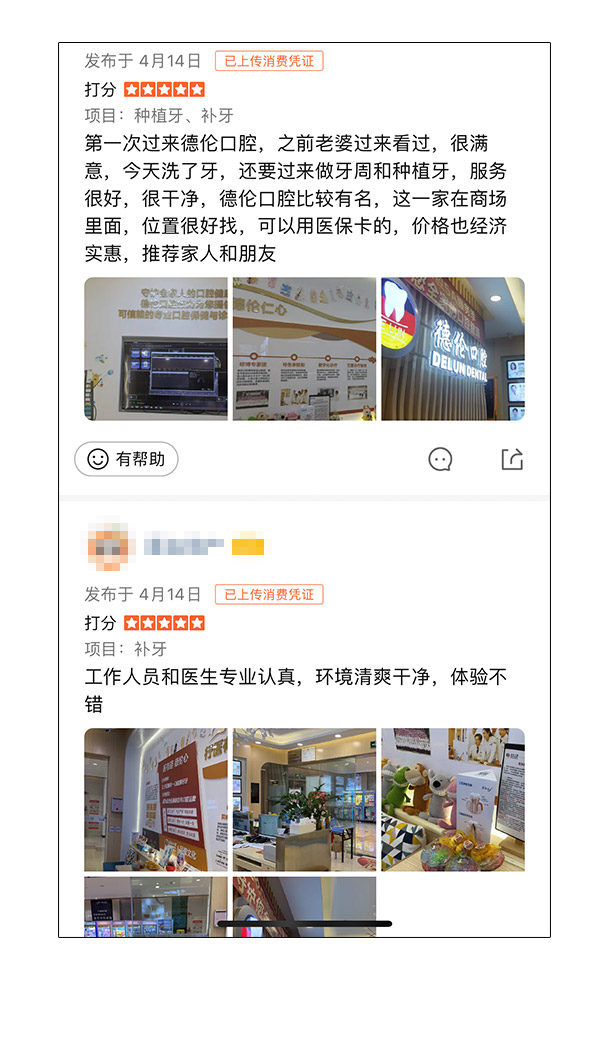Image resolution: width=609 pixels, height=1062 pixels.
Task: Open the reception desk photo with plant
Action: click(x=304, y=799)
